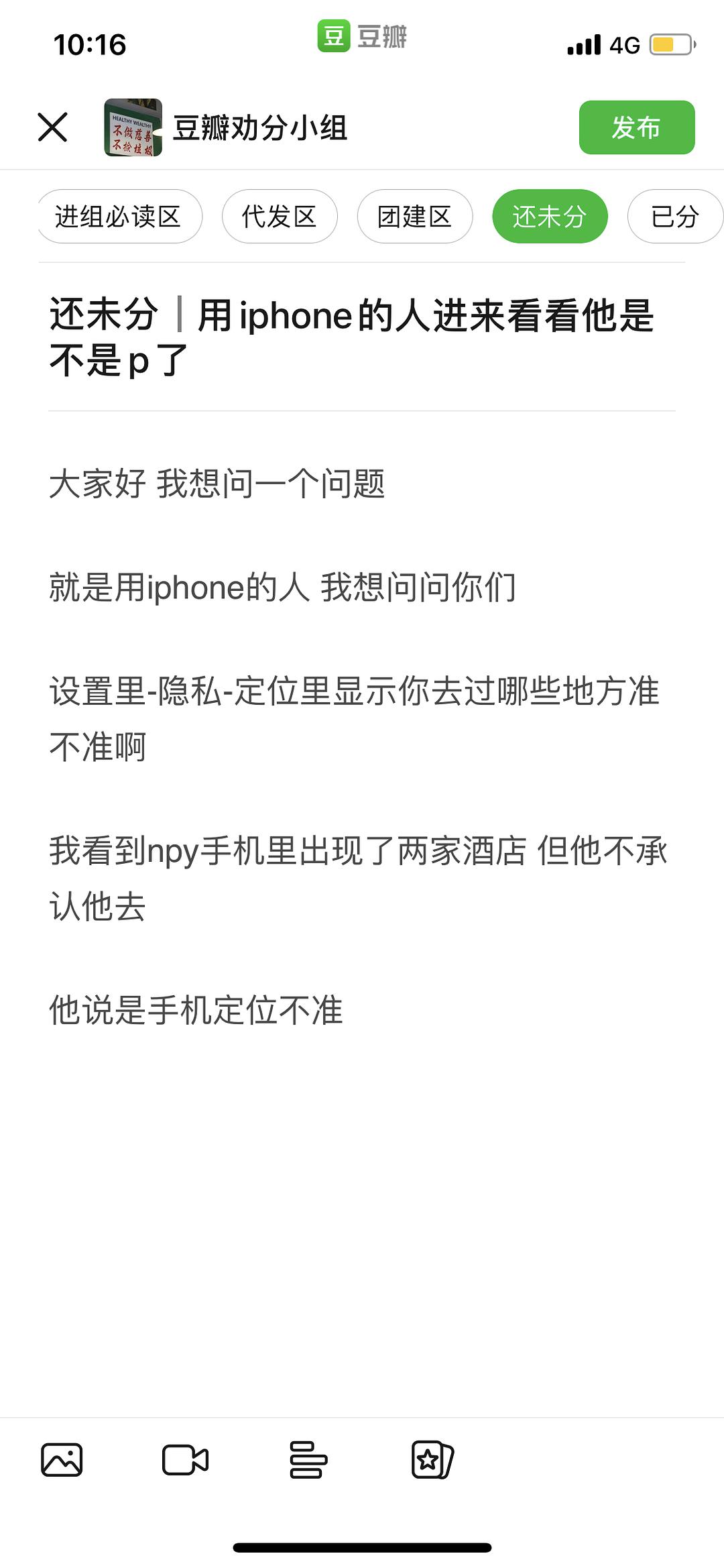Tap the 还未分 category chip

pos(550,217)
